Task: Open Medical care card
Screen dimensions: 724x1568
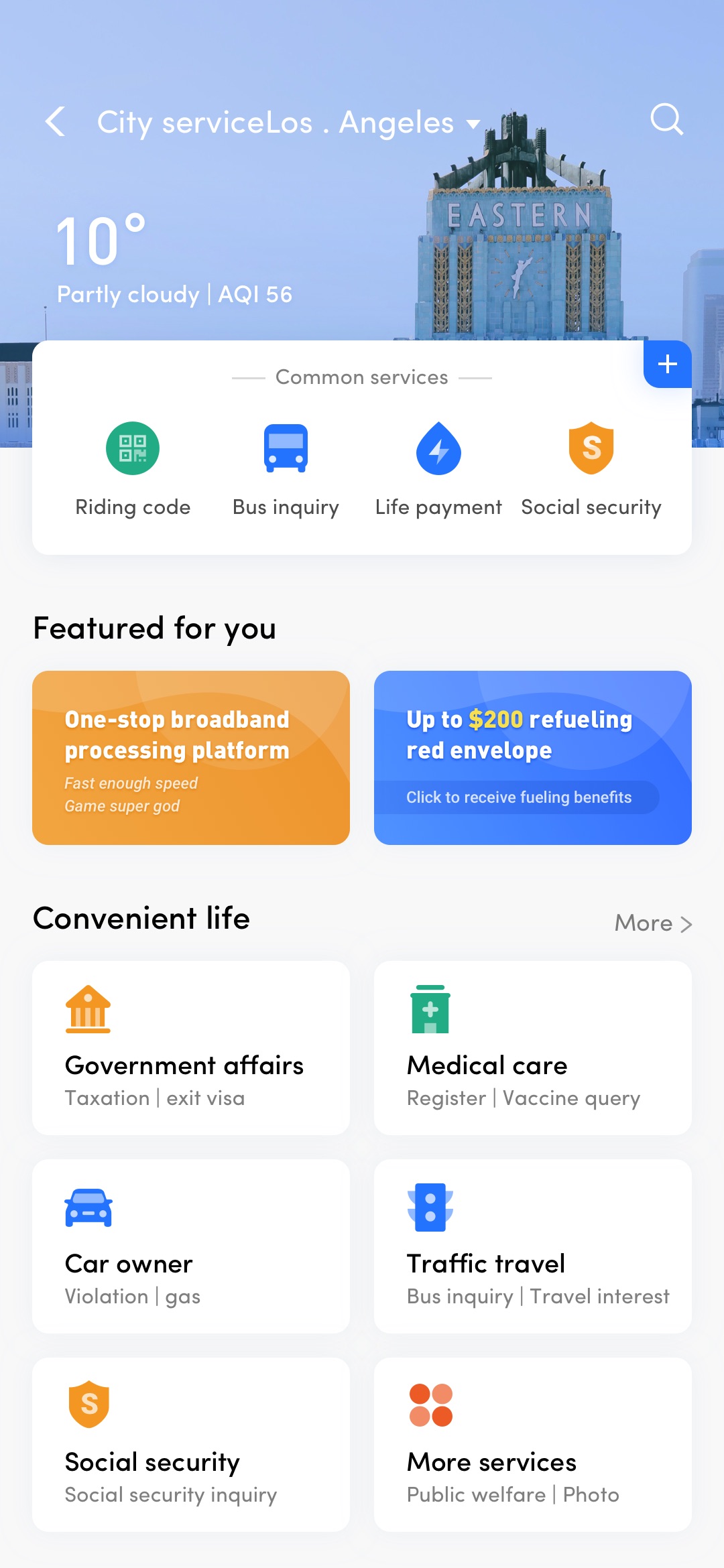Action: (x=533, y=1048)
